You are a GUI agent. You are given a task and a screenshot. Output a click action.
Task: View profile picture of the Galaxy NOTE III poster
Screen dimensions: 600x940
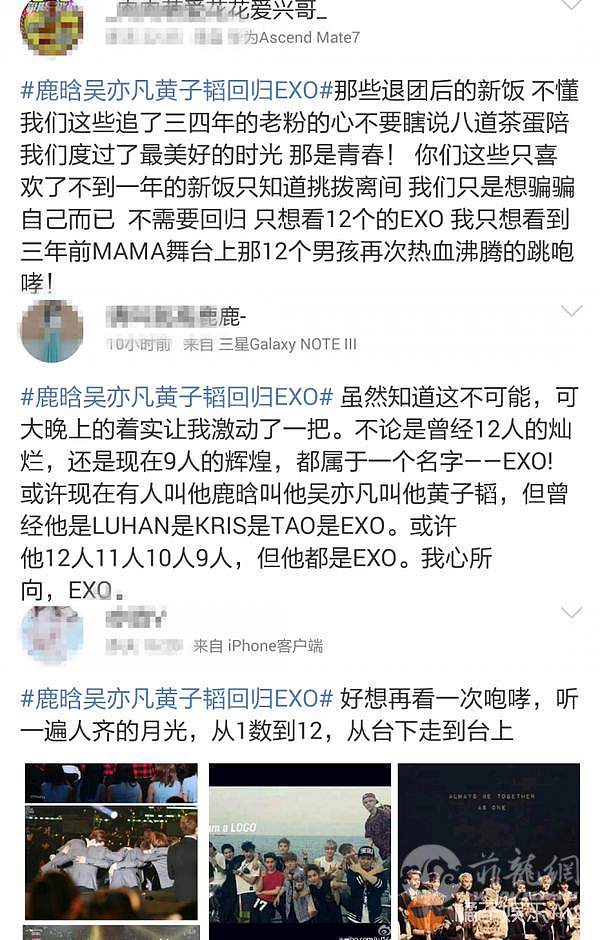52,330
